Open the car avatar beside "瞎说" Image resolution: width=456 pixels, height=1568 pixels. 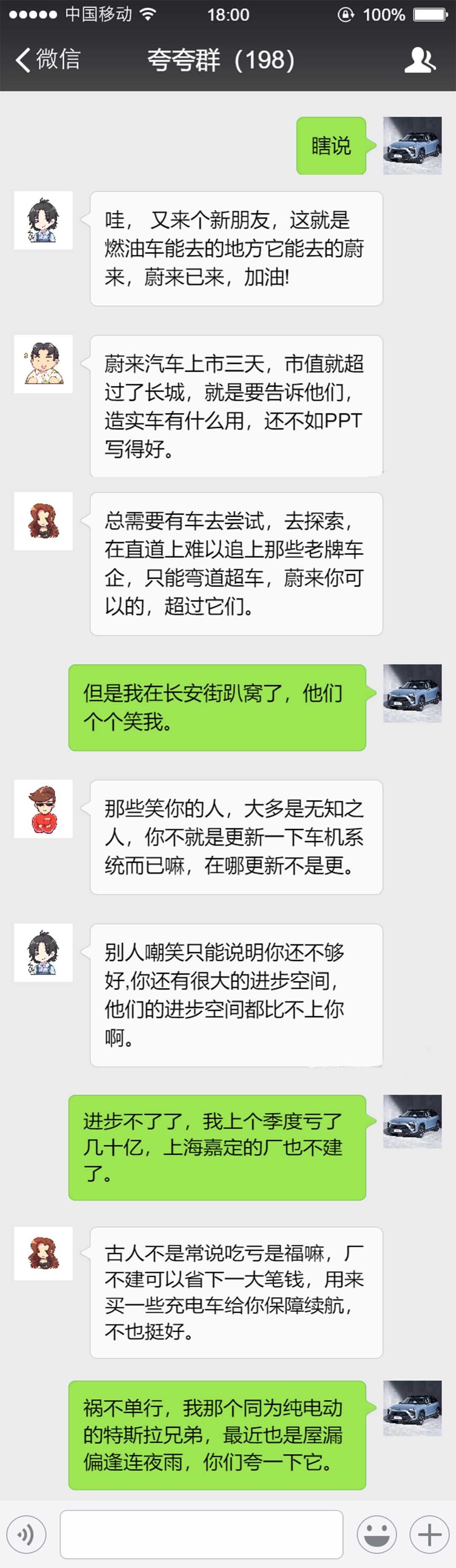pyautogui.click(x=412, y=146)
